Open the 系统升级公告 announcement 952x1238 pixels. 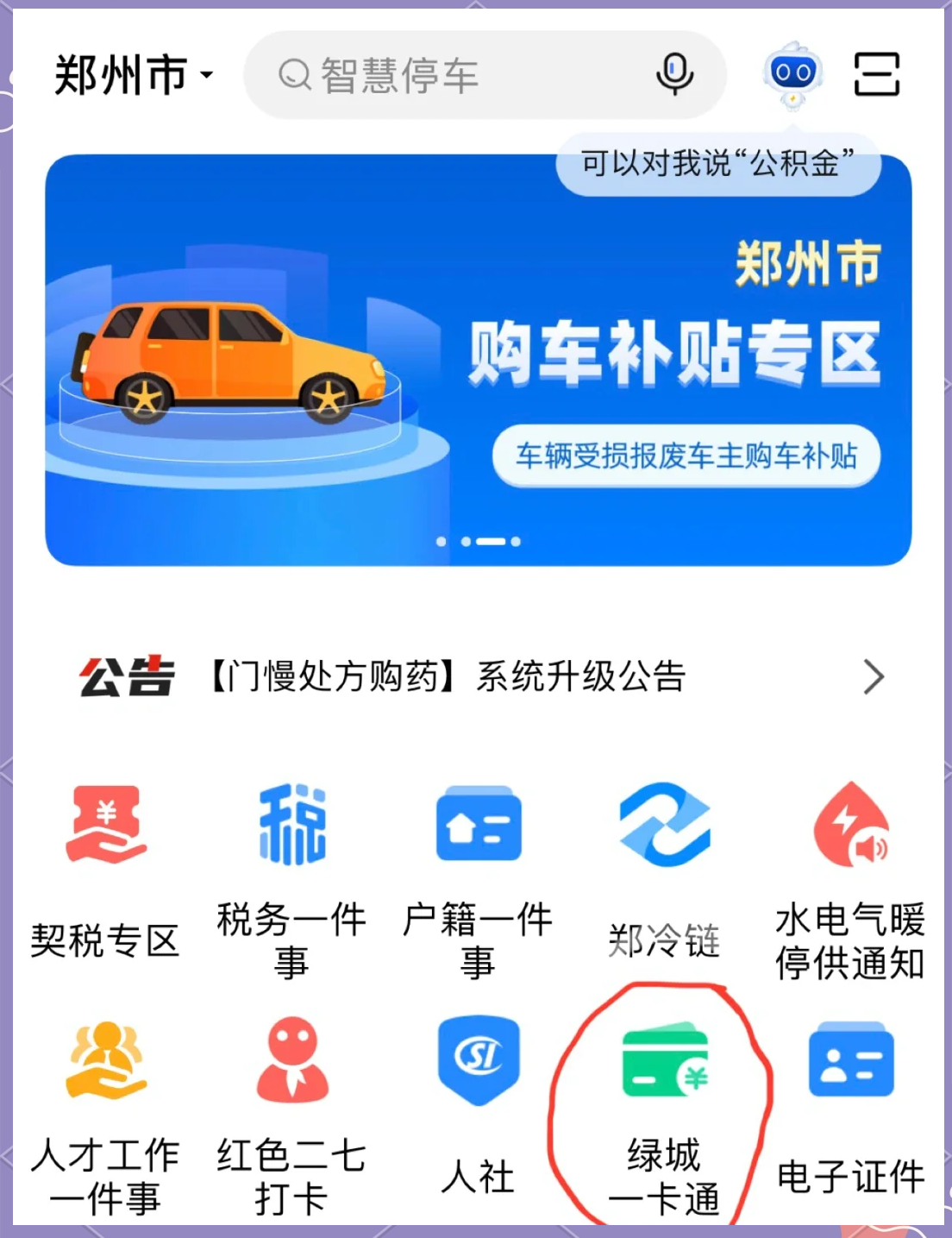pyautogui.click(x=483, y=677)
